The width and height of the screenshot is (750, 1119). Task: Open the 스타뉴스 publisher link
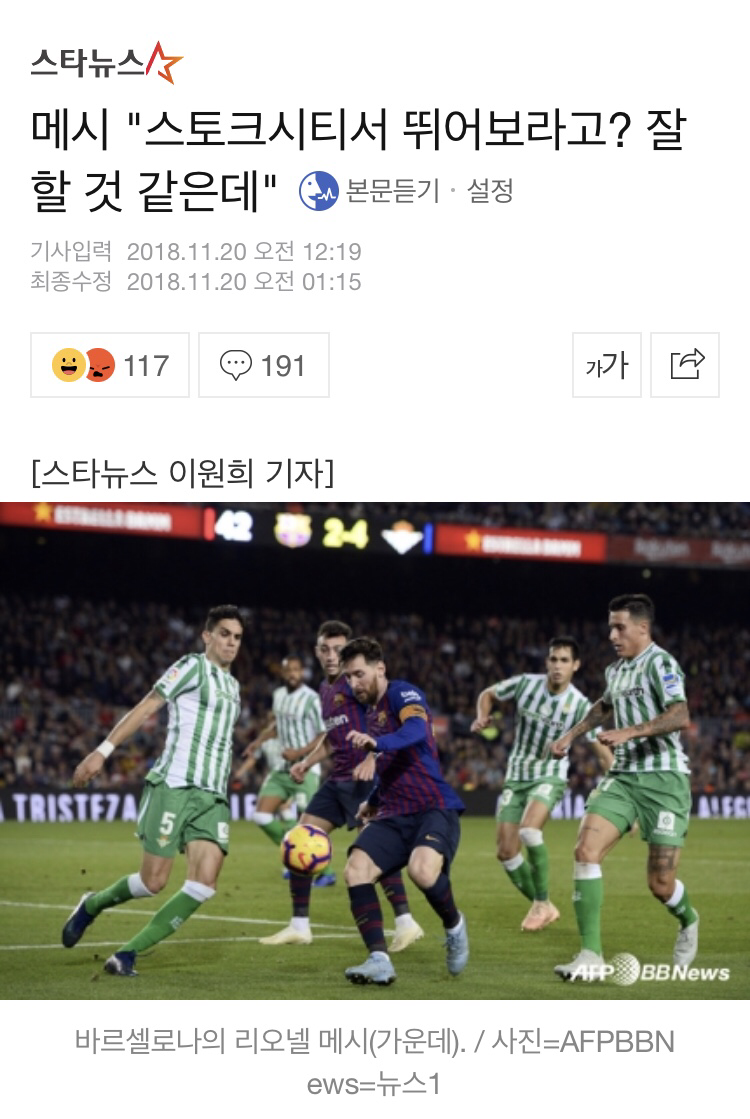(x=106, y=63)
